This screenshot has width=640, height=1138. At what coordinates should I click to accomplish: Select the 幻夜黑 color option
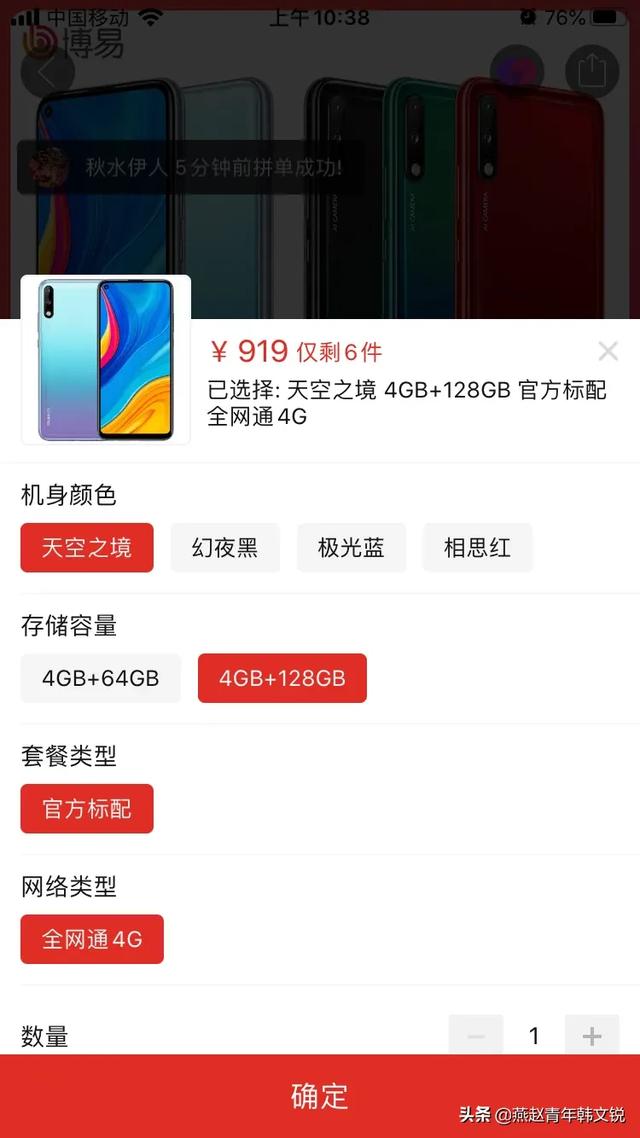click(225, 548)
